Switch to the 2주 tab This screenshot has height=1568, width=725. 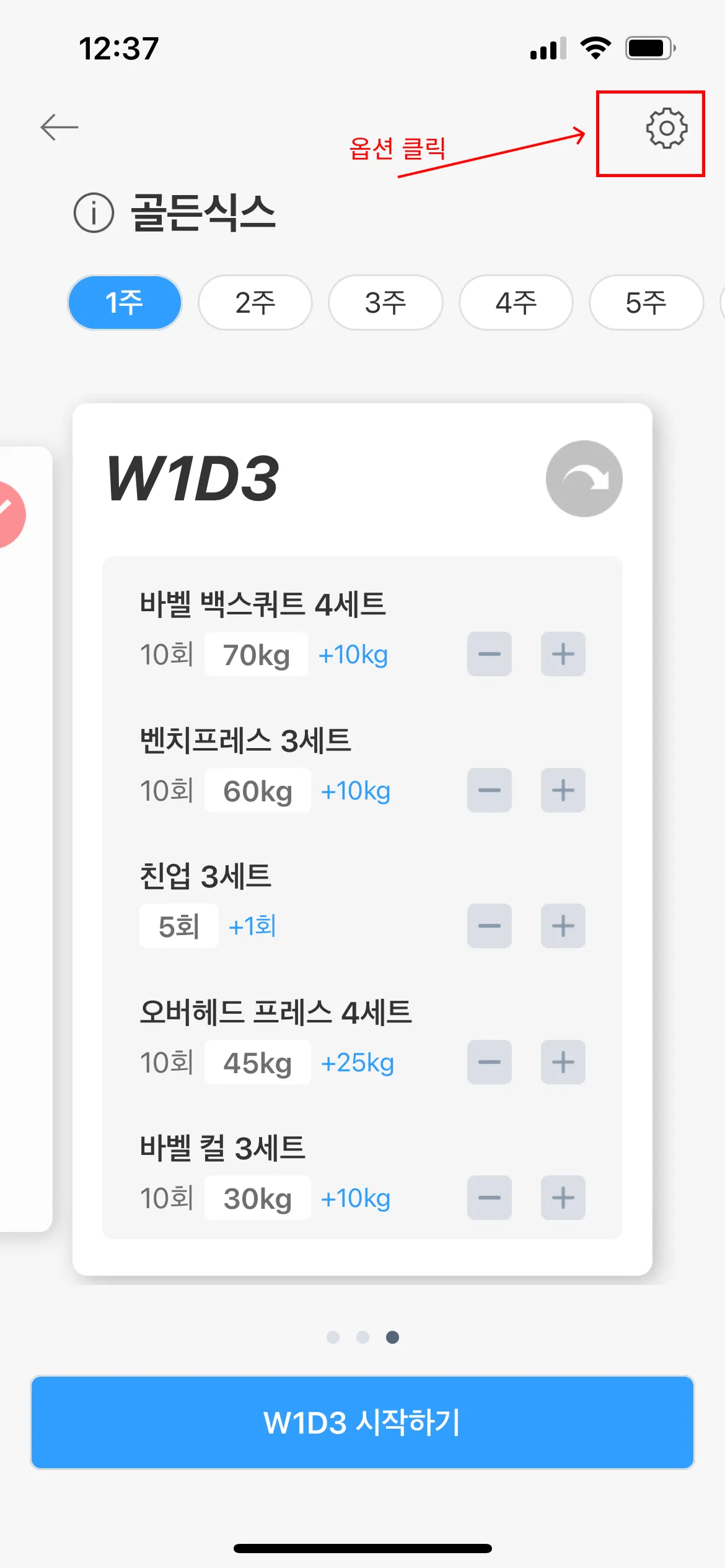point(255,303)
